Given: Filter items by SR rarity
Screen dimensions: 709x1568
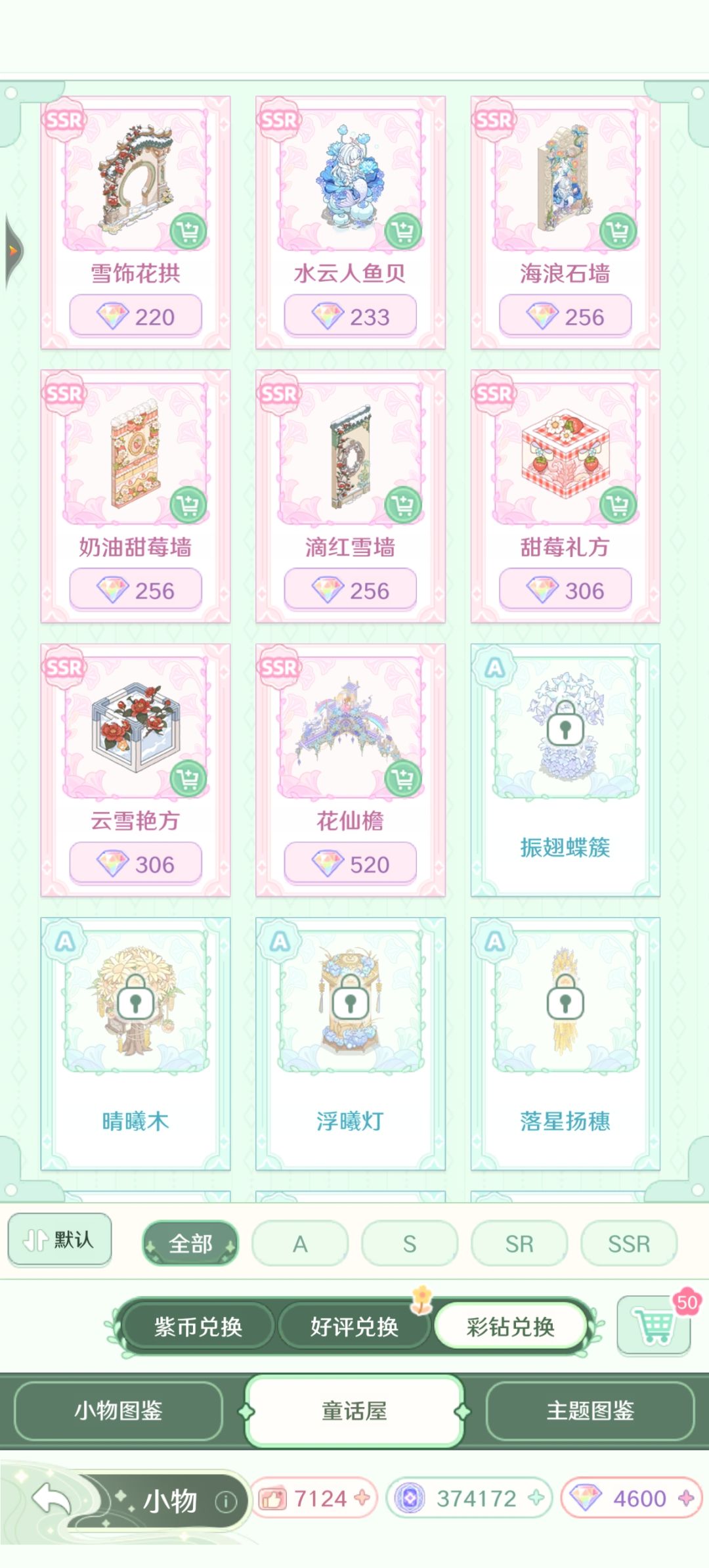Looking at the screenshot, I should coord(519,1243).
